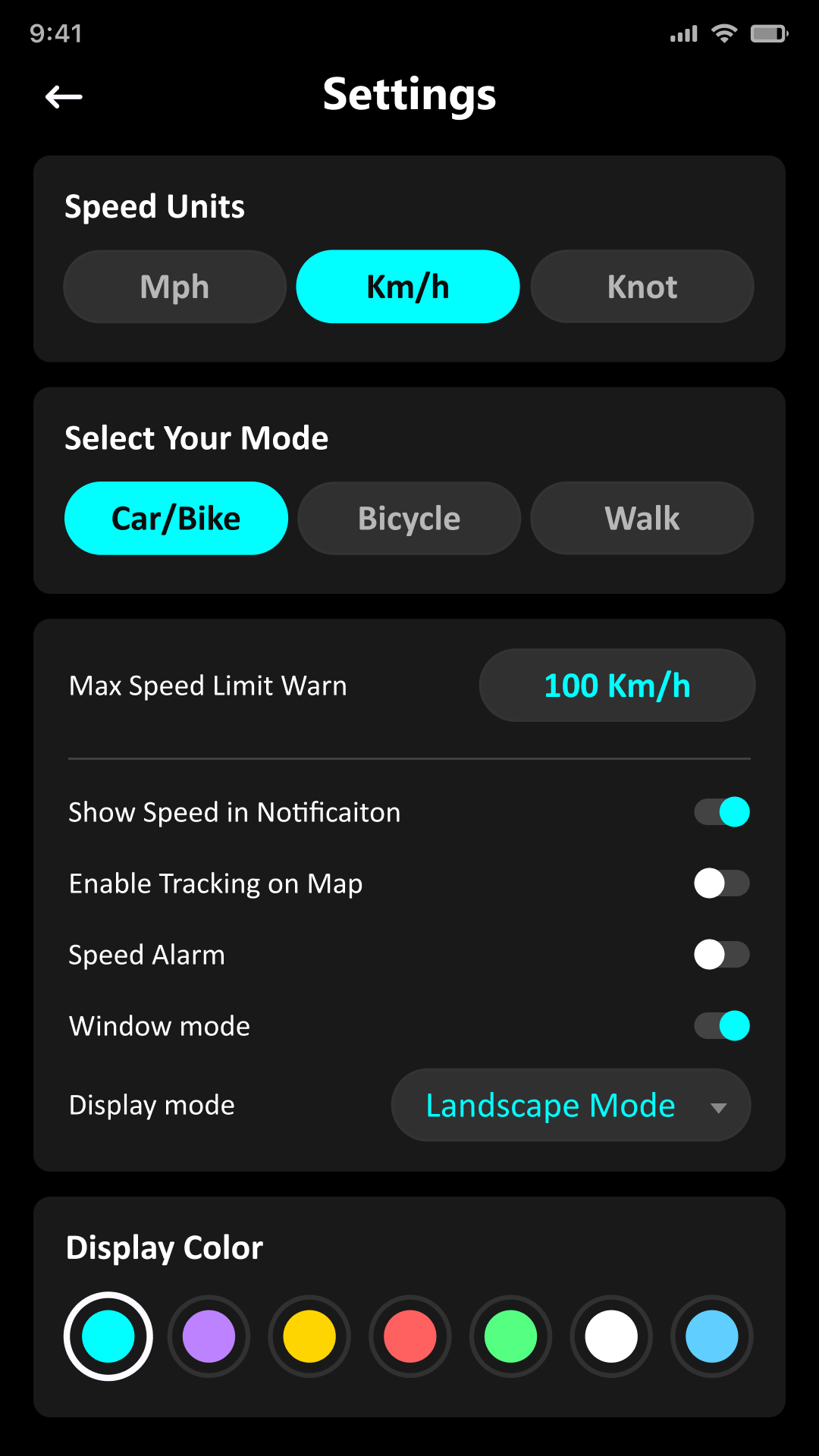Select Walk mode
Image resolution: width=819 pixels, height=1456 pixels.
coord(642,518)
